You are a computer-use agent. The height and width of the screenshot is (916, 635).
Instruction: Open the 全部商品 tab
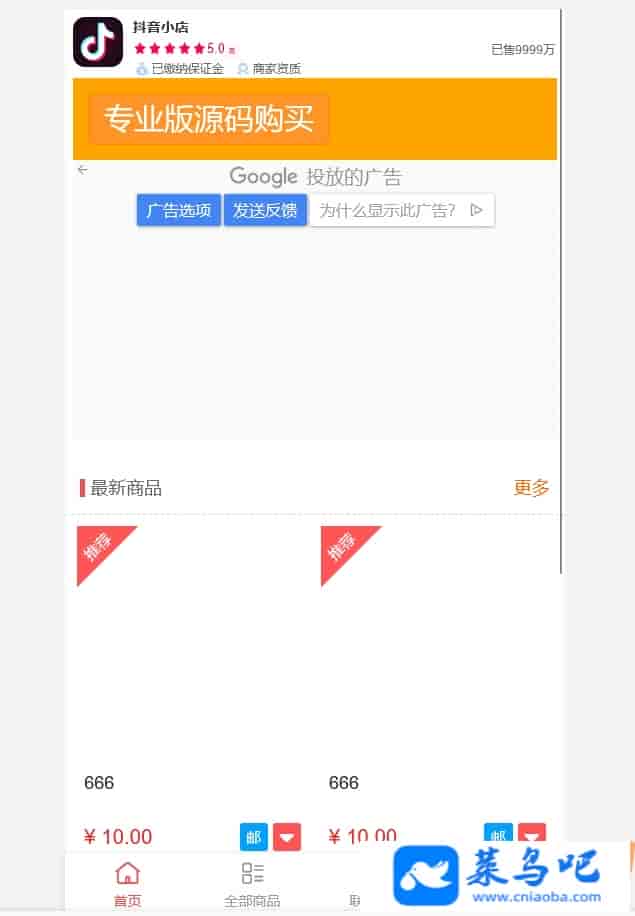[252, 884]
